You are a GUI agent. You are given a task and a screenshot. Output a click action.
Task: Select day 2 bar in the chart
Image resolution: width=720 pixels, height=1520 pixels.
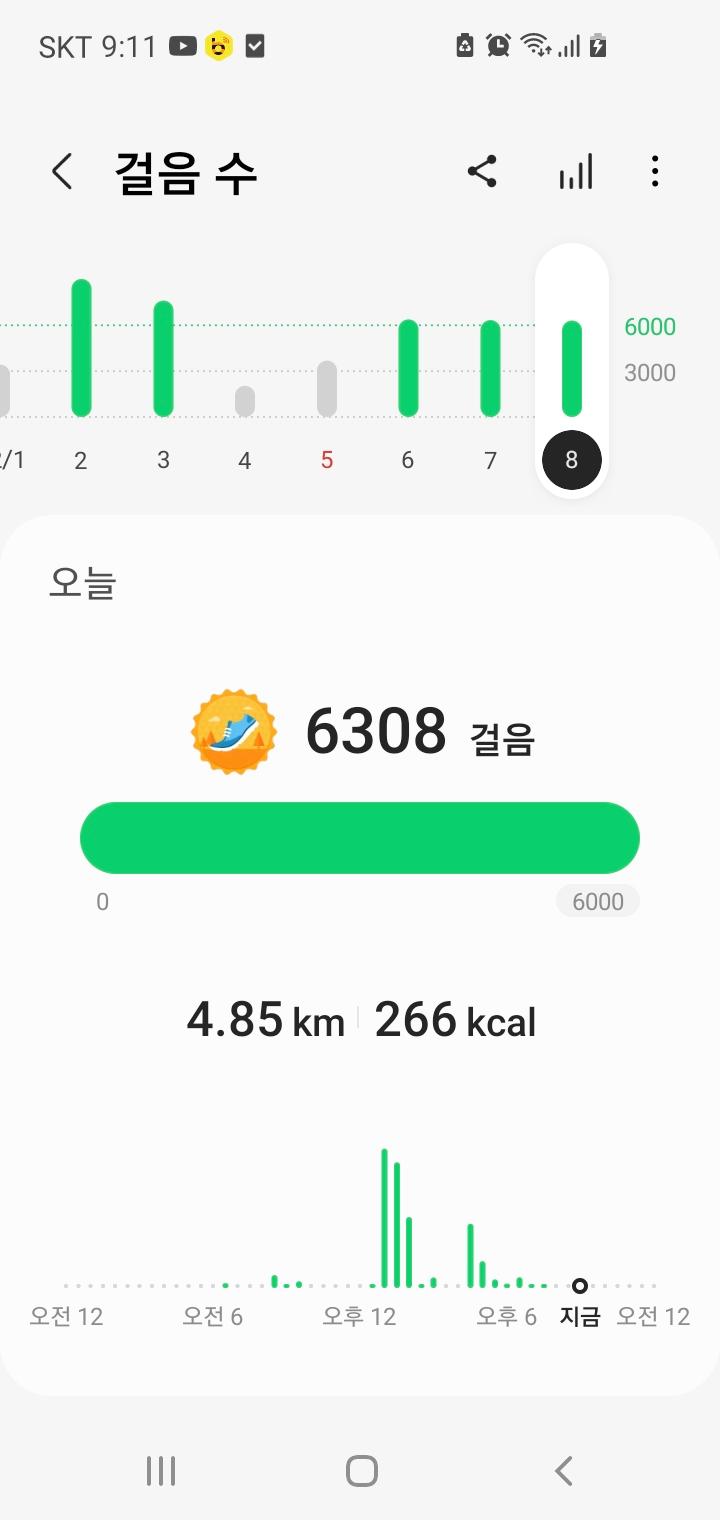coord(81,348)
